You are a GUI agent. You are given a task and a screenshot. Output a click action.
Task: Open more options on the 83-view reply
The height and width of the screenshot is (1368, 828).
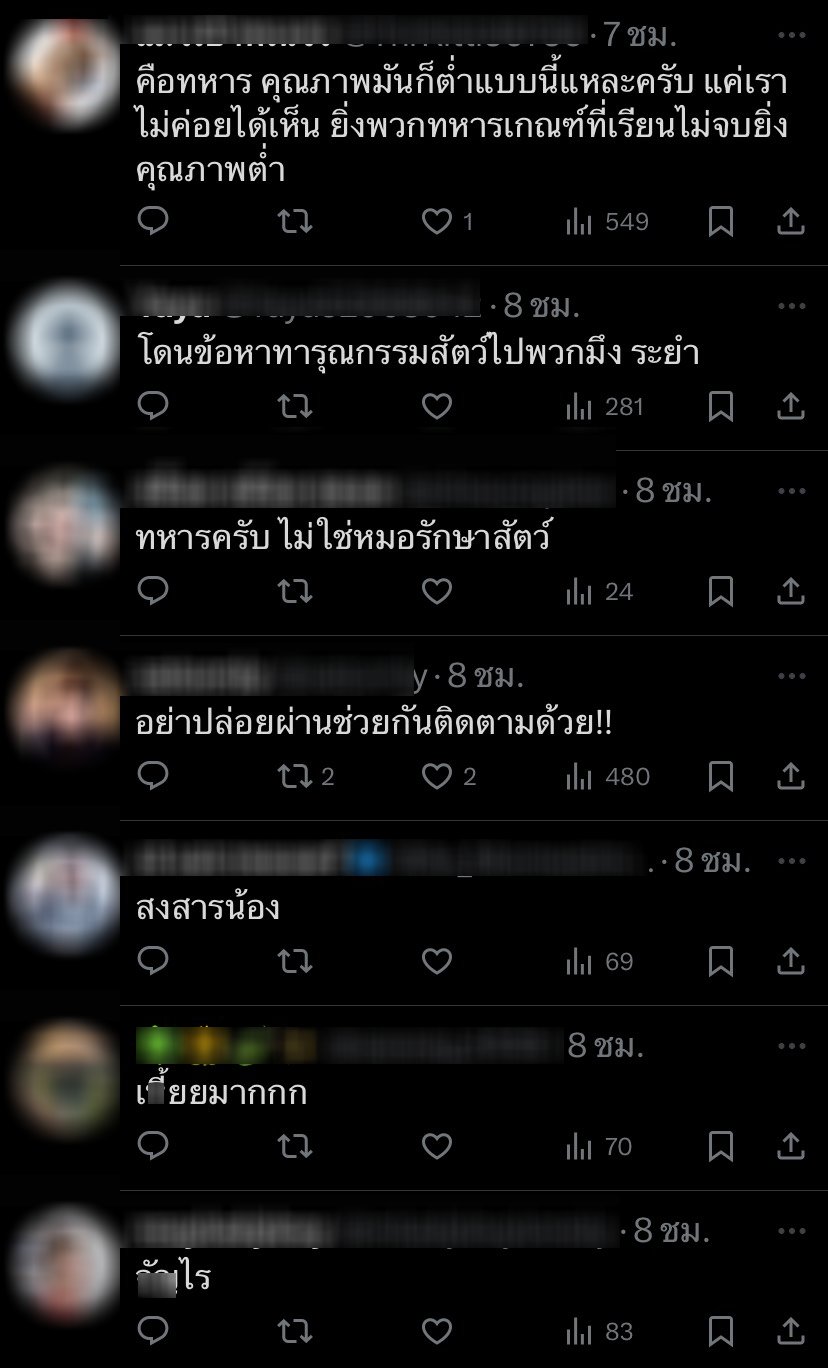[x=791, y=1229]
